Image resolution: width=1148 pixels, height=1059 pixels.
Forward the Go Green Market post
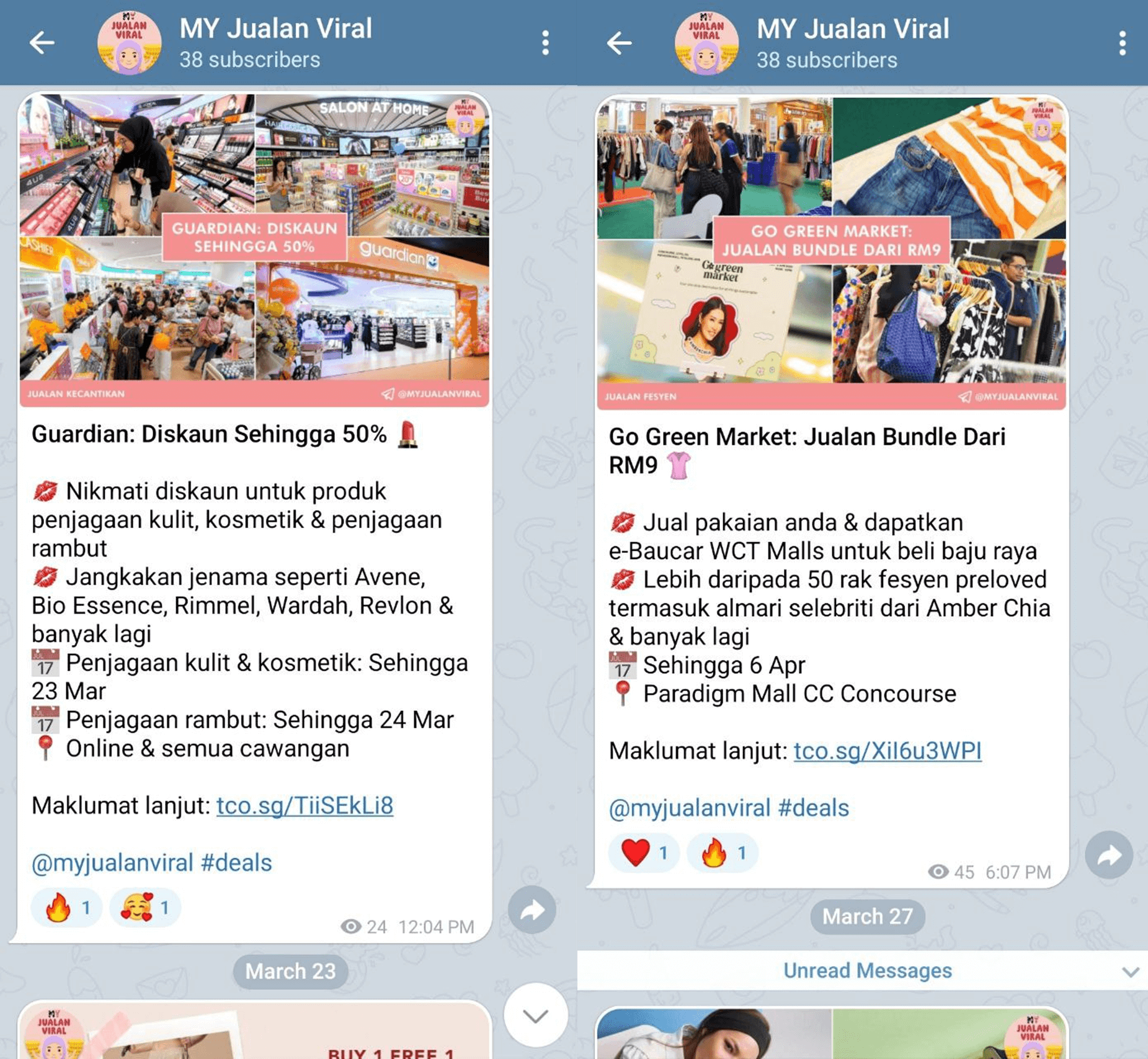tap(1108, 855)
